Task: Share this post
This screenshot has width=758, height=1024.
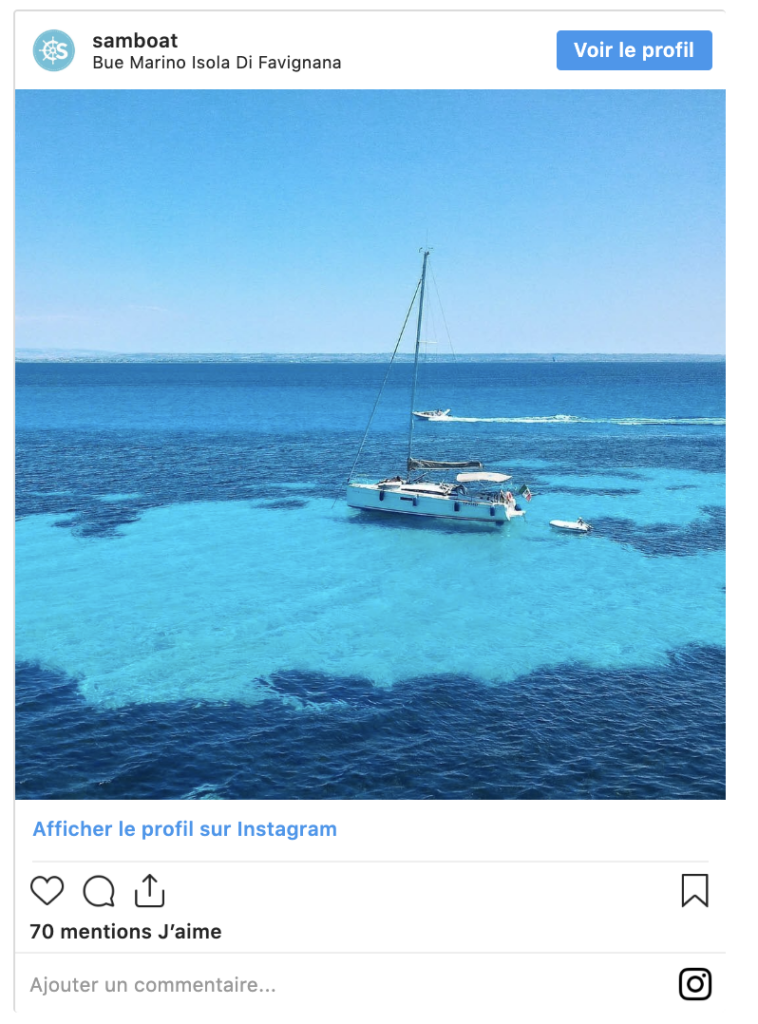Action: click(x=149, y=890)
